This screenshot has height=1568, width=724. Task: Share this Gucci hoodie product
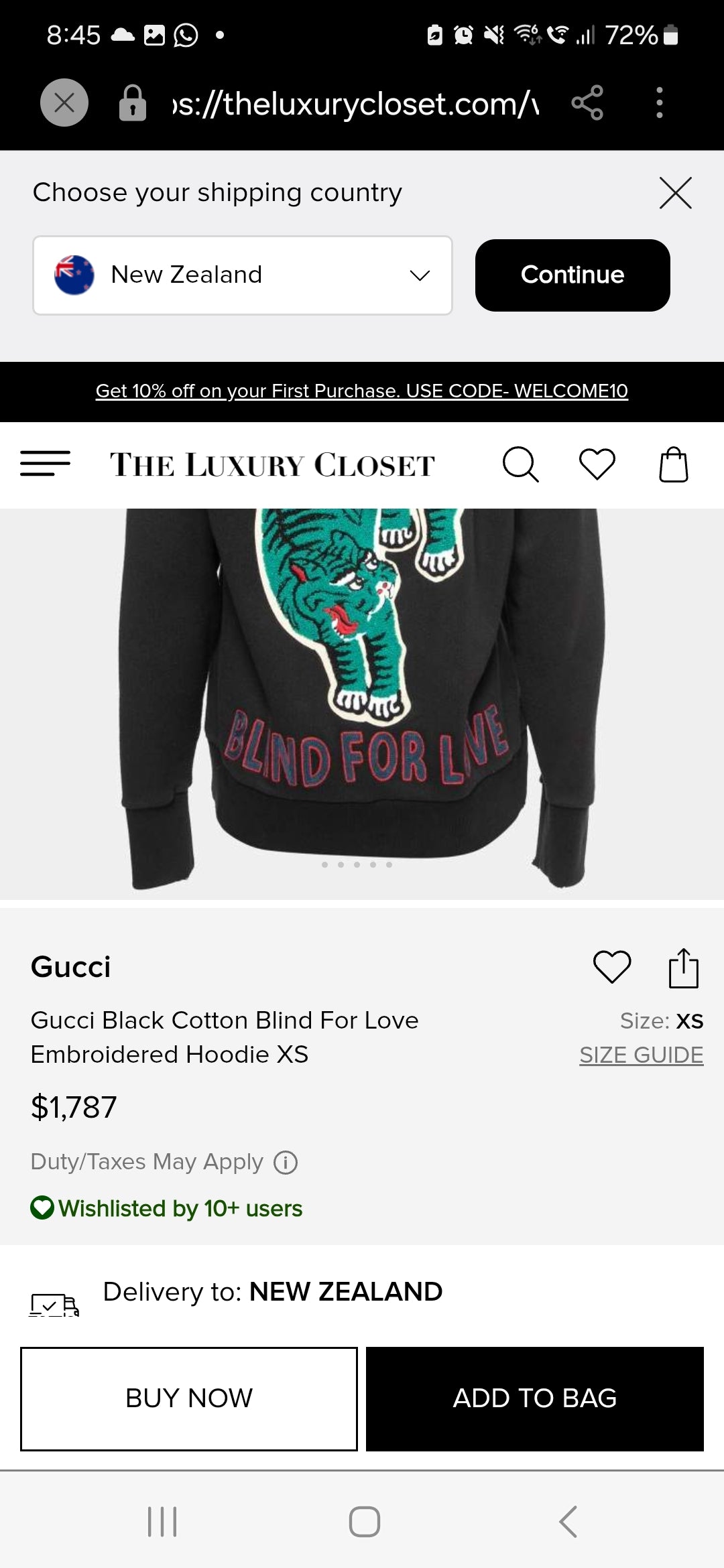pyautogui.click(x=683, y=968)
